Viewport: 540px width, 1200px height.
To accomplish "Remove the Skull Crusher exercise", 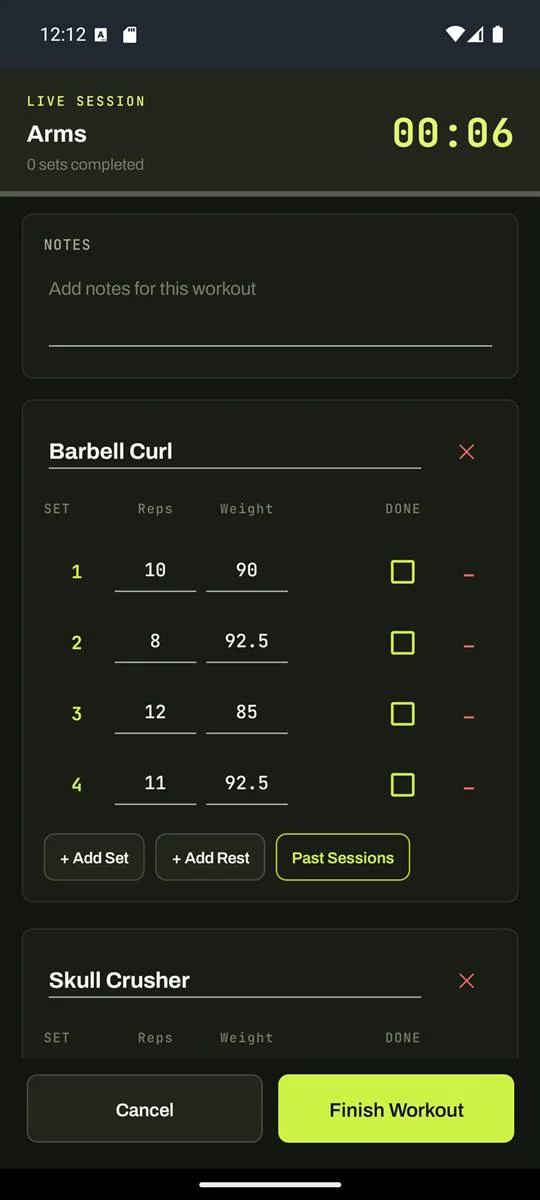I will tap(466, 981).
